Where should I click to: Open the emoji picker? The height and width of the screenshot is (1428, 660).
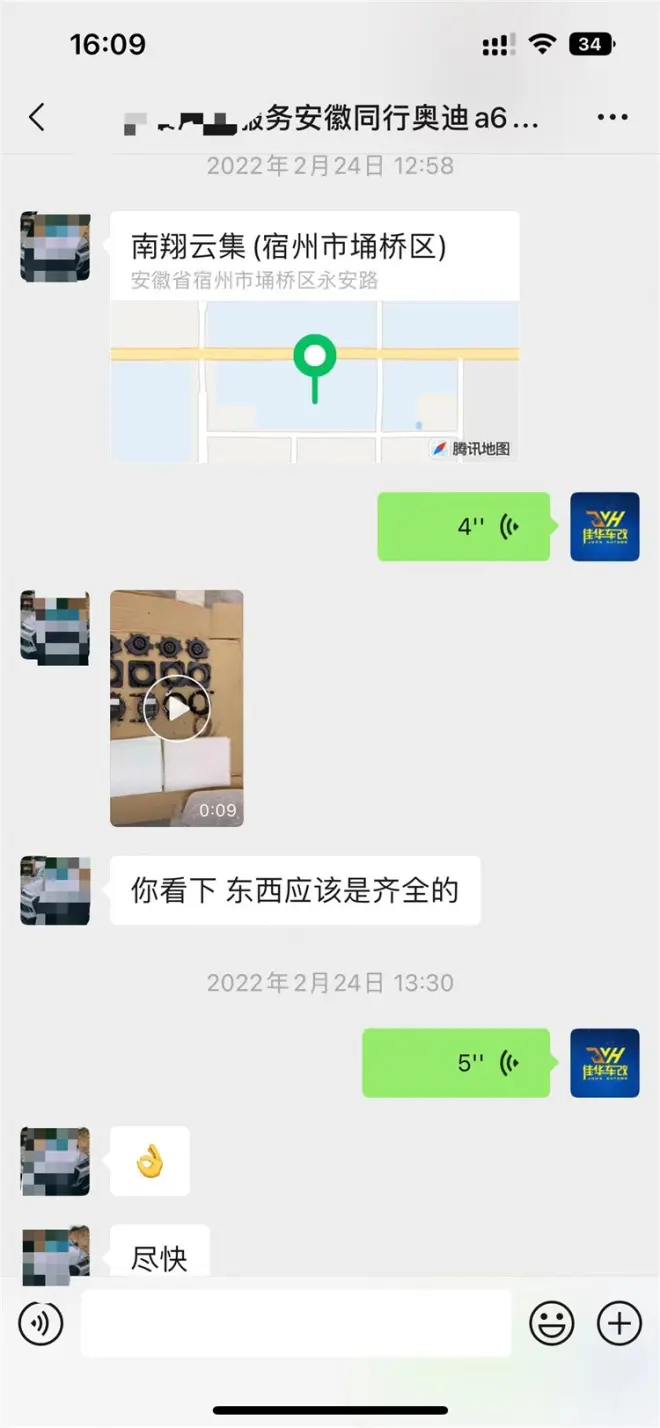pos(552,1324)
